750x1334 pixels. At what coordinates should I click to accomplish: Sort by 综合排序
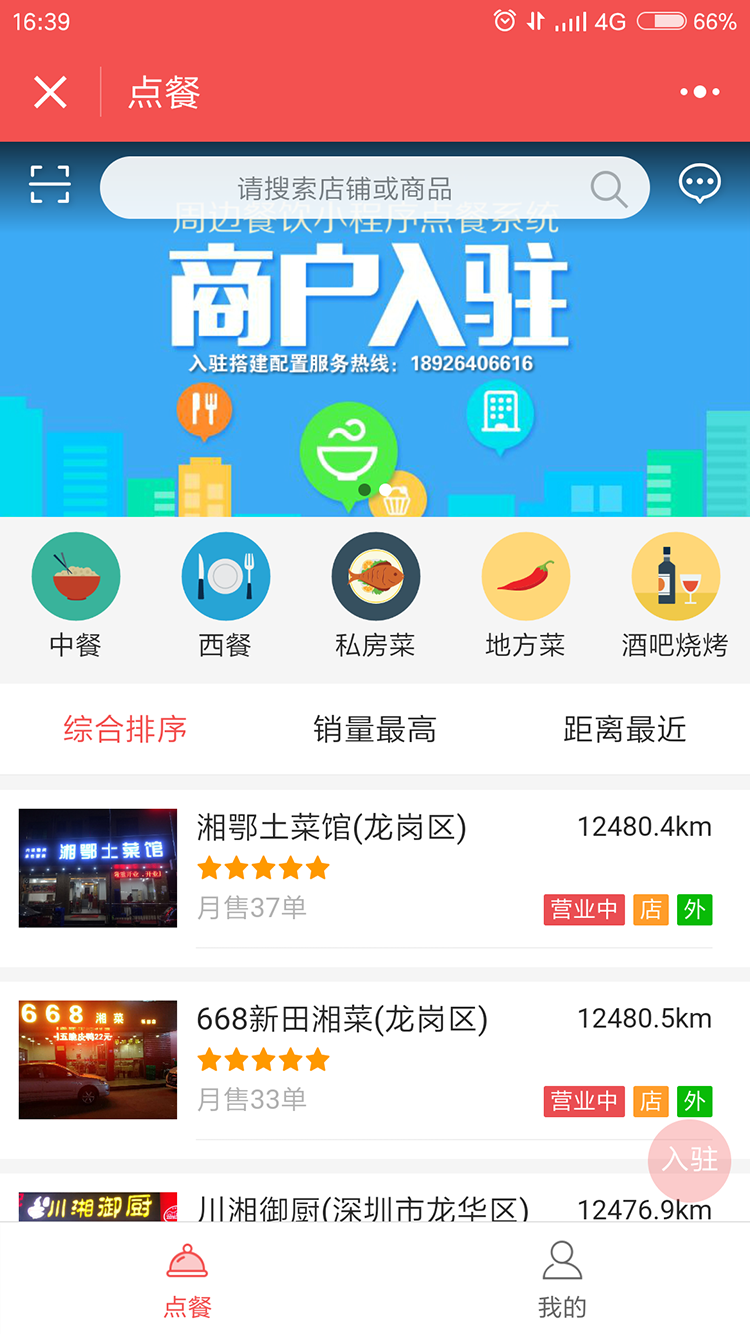125,730
